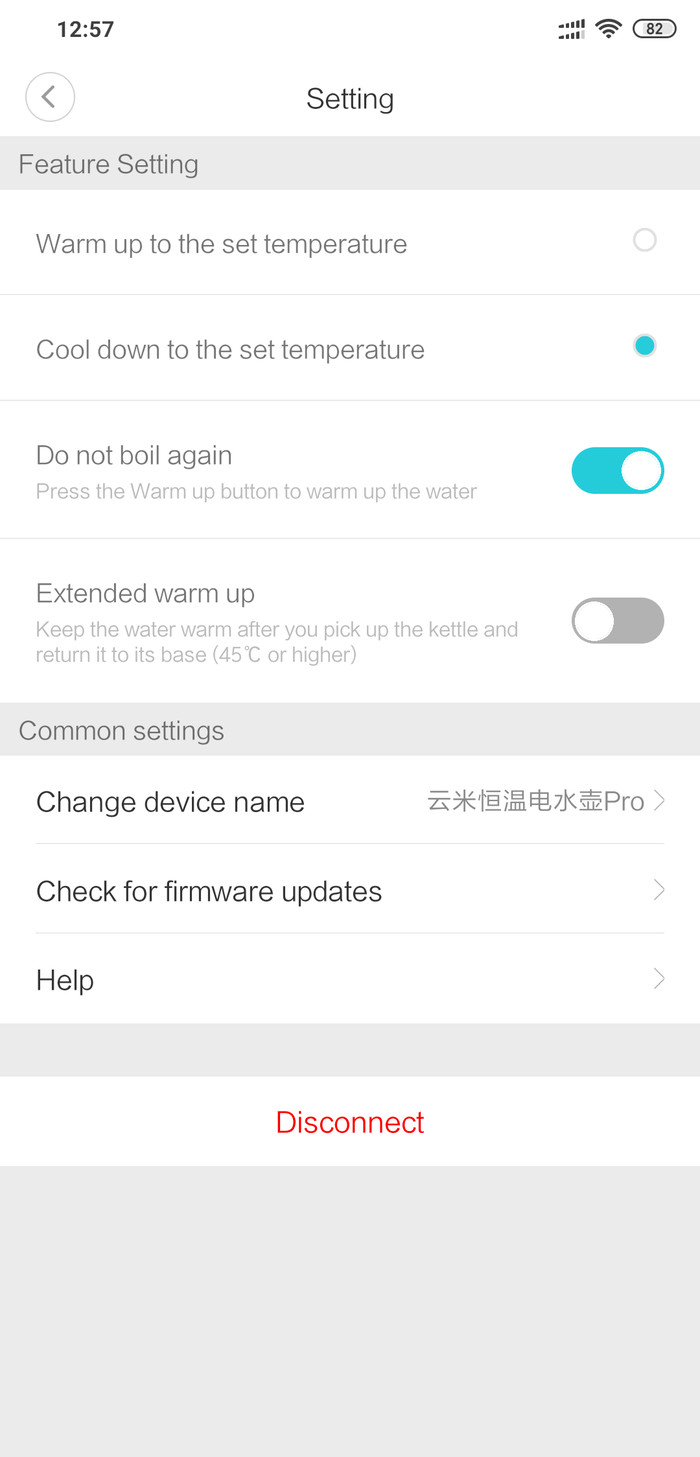Select Cool down to the set temperature
Image resolution: width=700 pixels, height=1457 pixels.
coord(644,346)
